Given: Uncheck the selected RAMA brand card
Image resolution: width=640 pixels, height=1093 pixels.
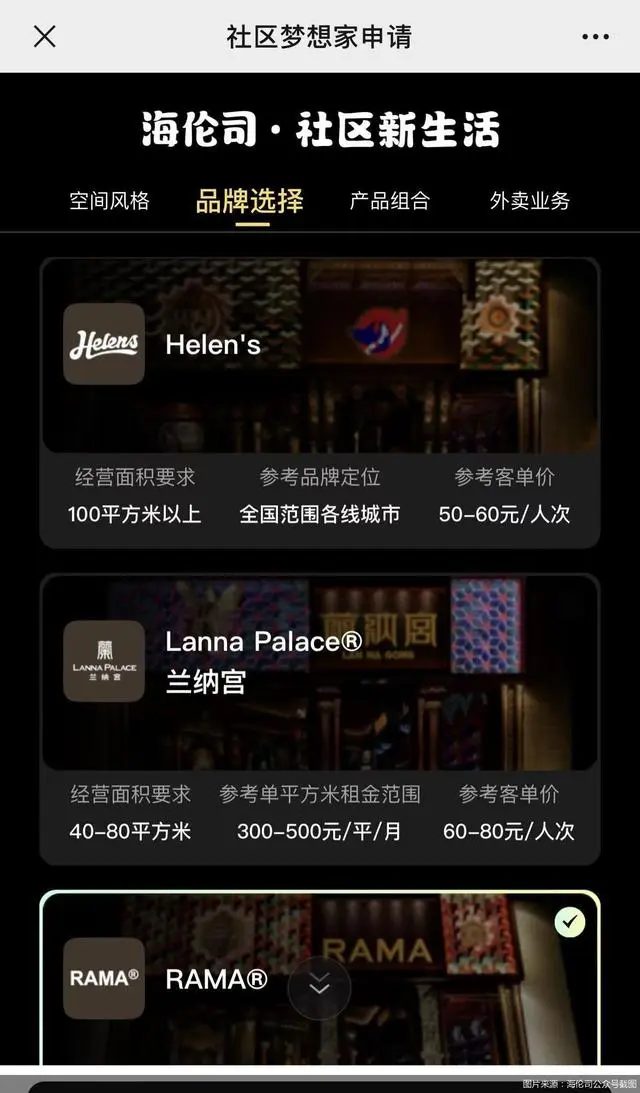Looking at the screenshot, I should pos(570,921).
